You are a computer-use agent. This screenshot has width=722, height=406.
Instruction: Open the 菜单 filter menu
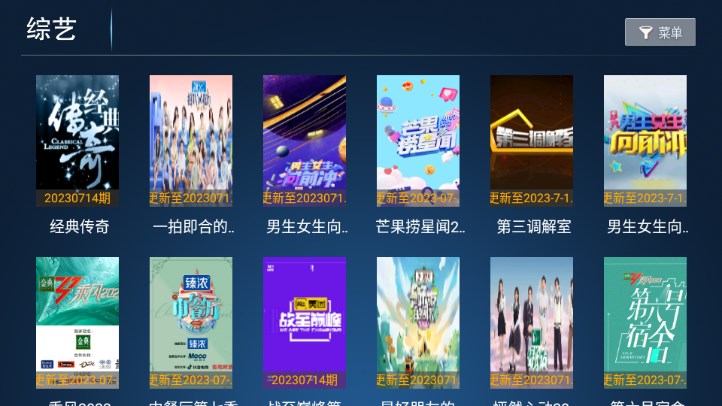[659, 32]
